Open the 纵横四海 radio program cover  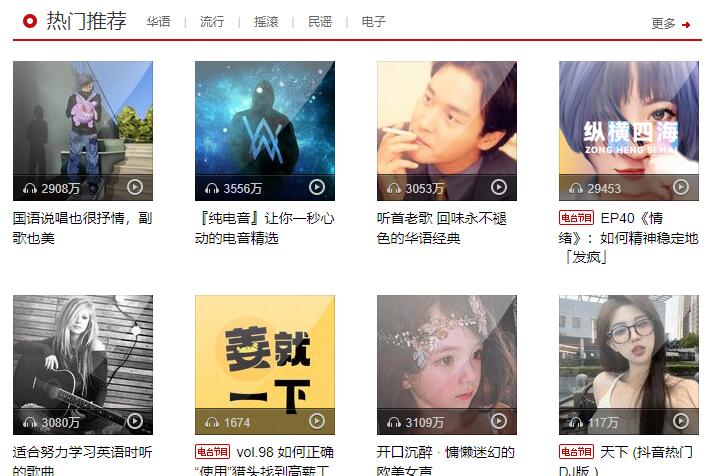(629, 120)
